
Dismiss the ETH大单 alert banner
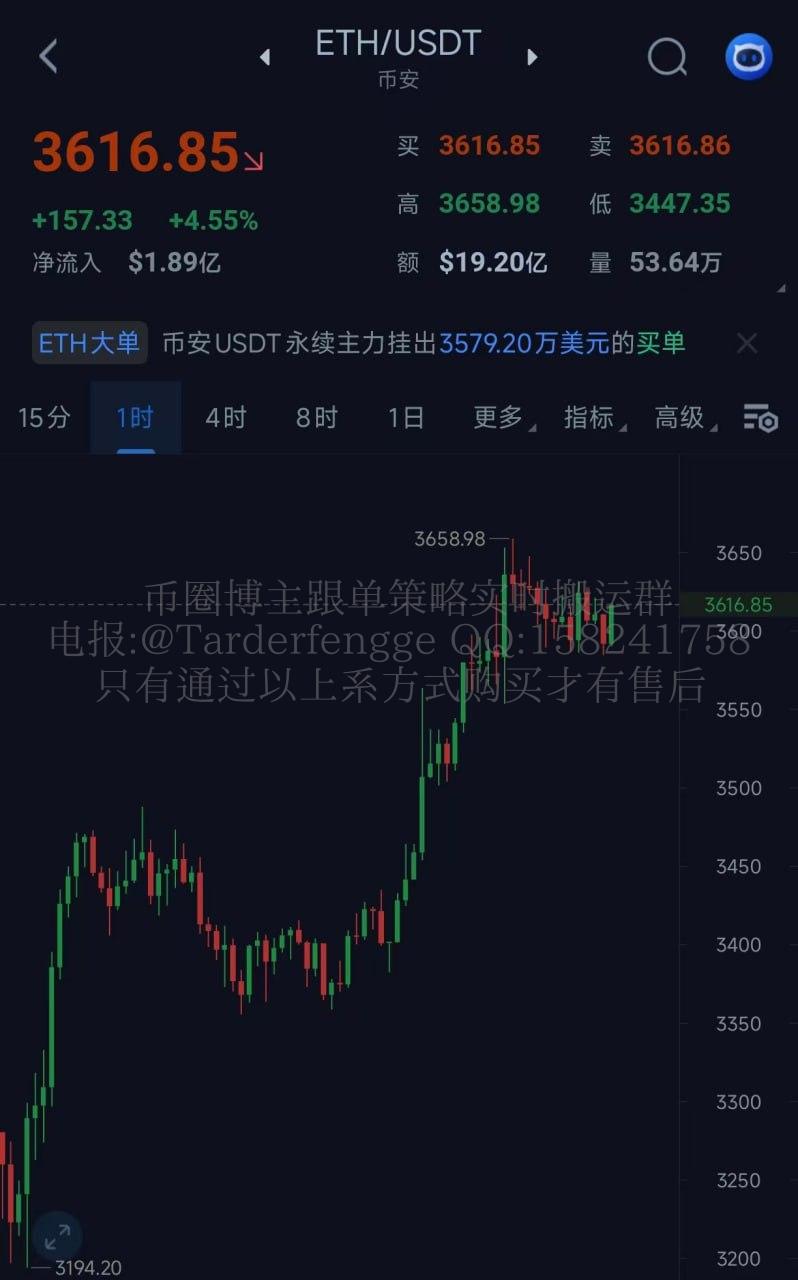tap(746, 344)
